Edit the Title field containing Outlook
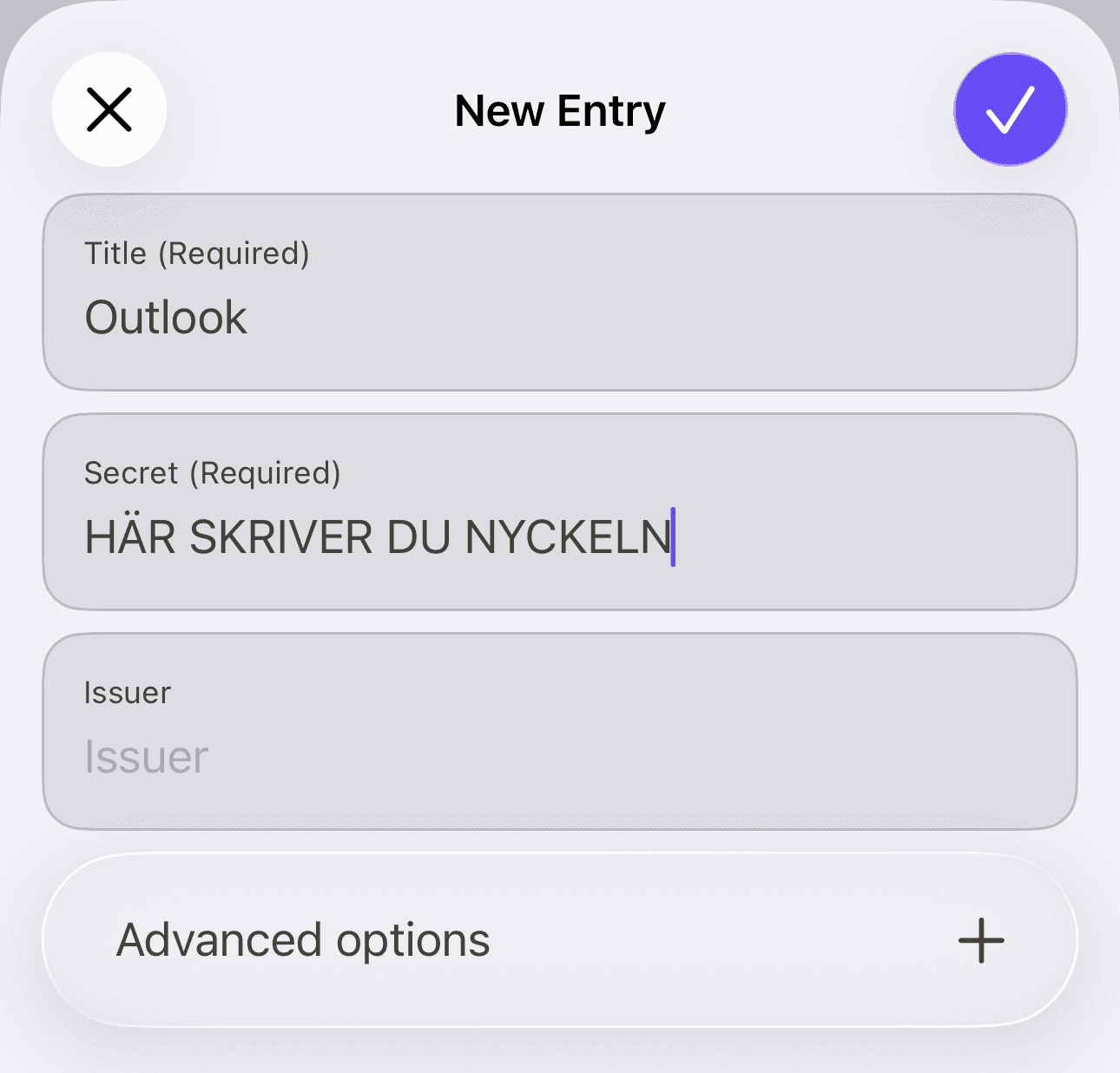1120x1073 pixels. pos(560,293)
